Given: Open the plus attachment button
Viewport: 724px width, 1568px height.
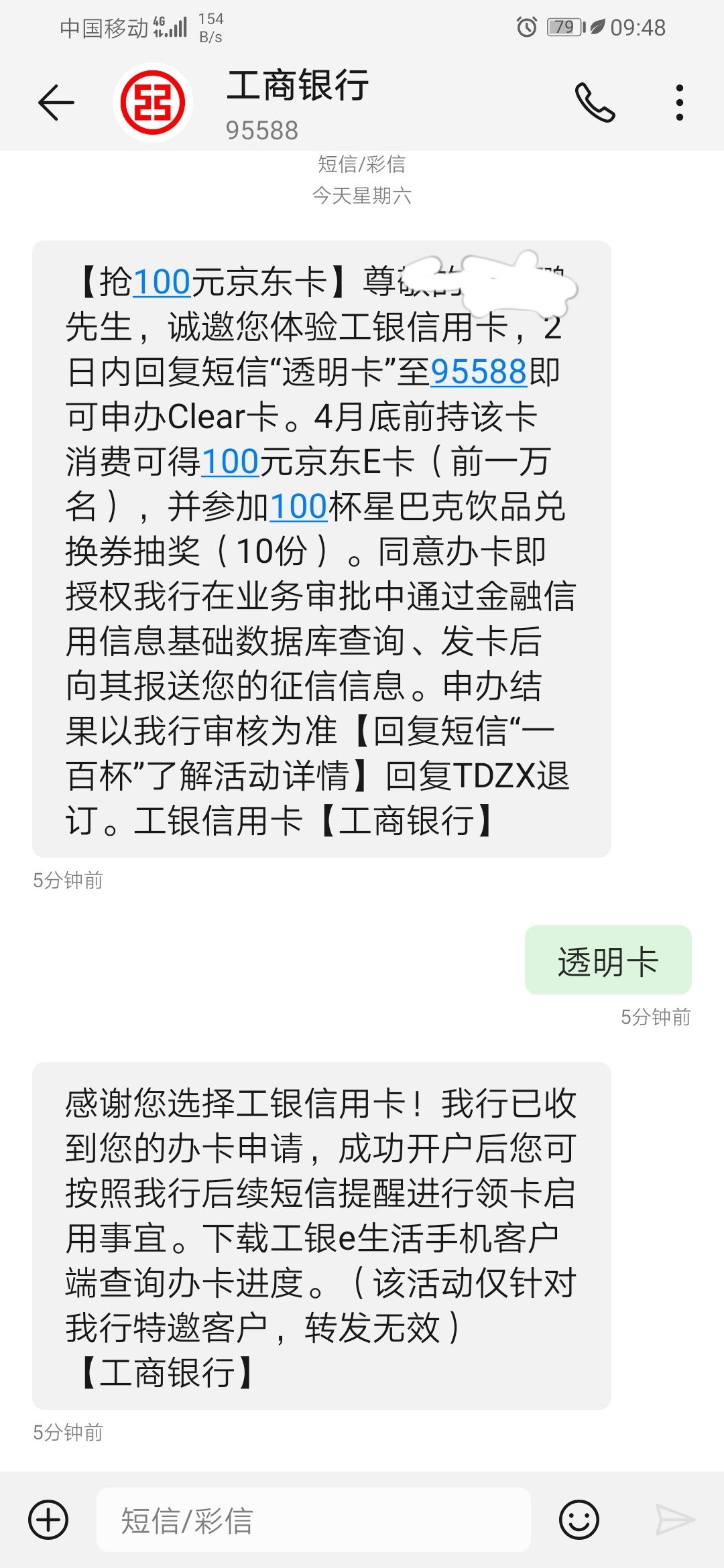Looking at the screenshot, I should 48,1520.
